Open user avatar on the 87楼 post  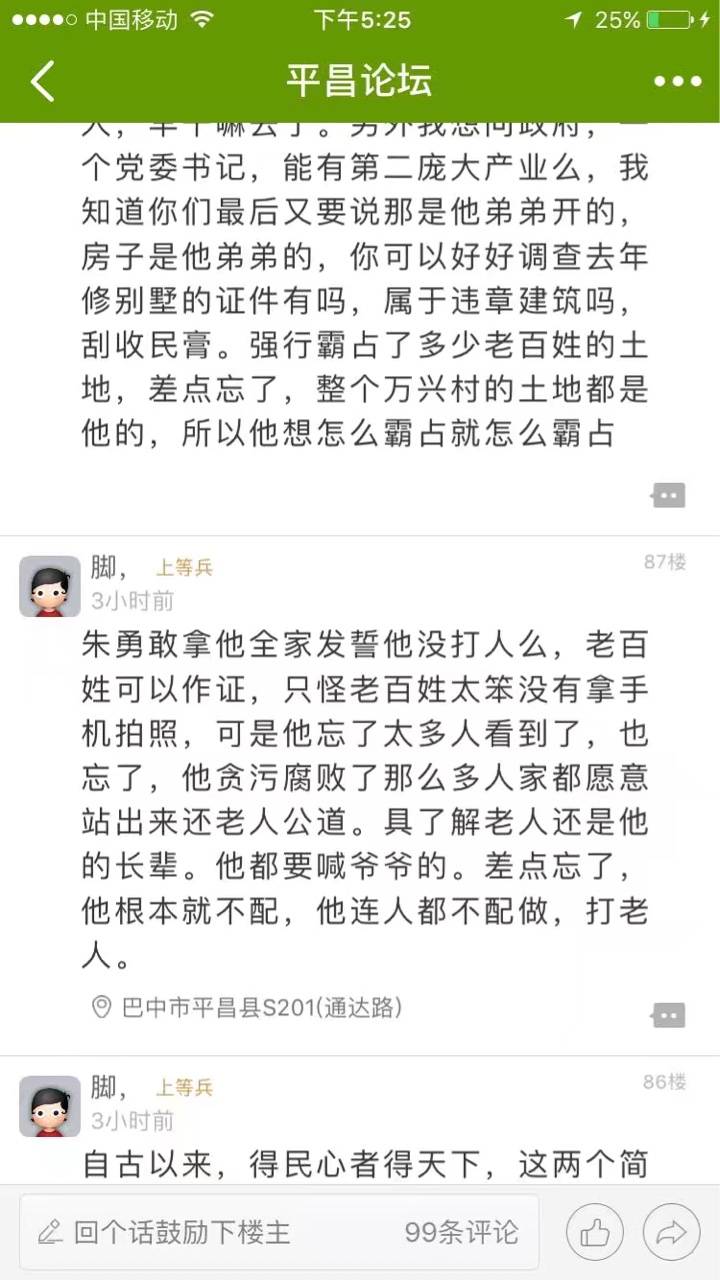[x=49, y=586]
